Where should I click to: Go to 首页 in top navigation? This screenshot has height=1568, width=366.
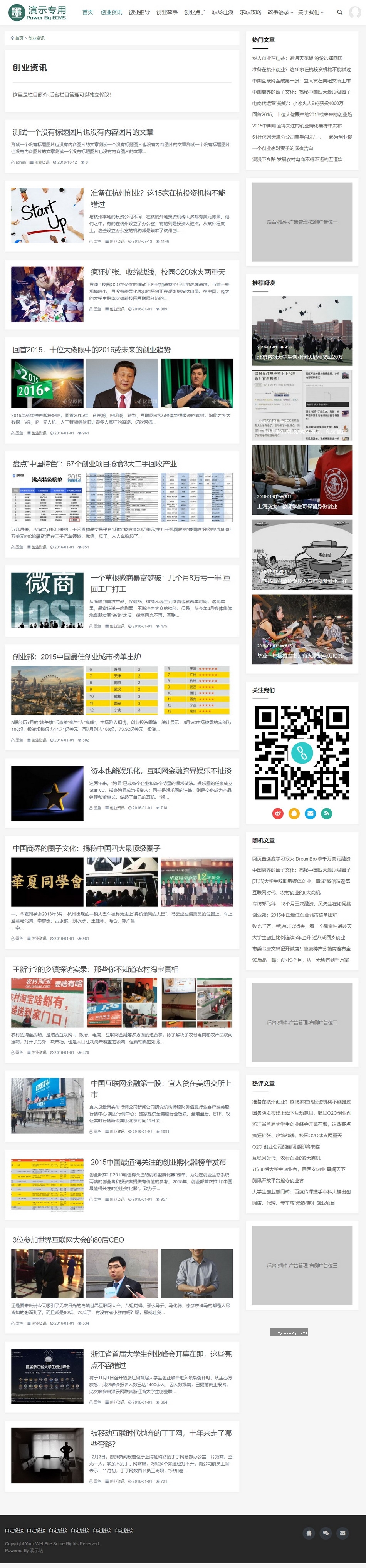88,12
